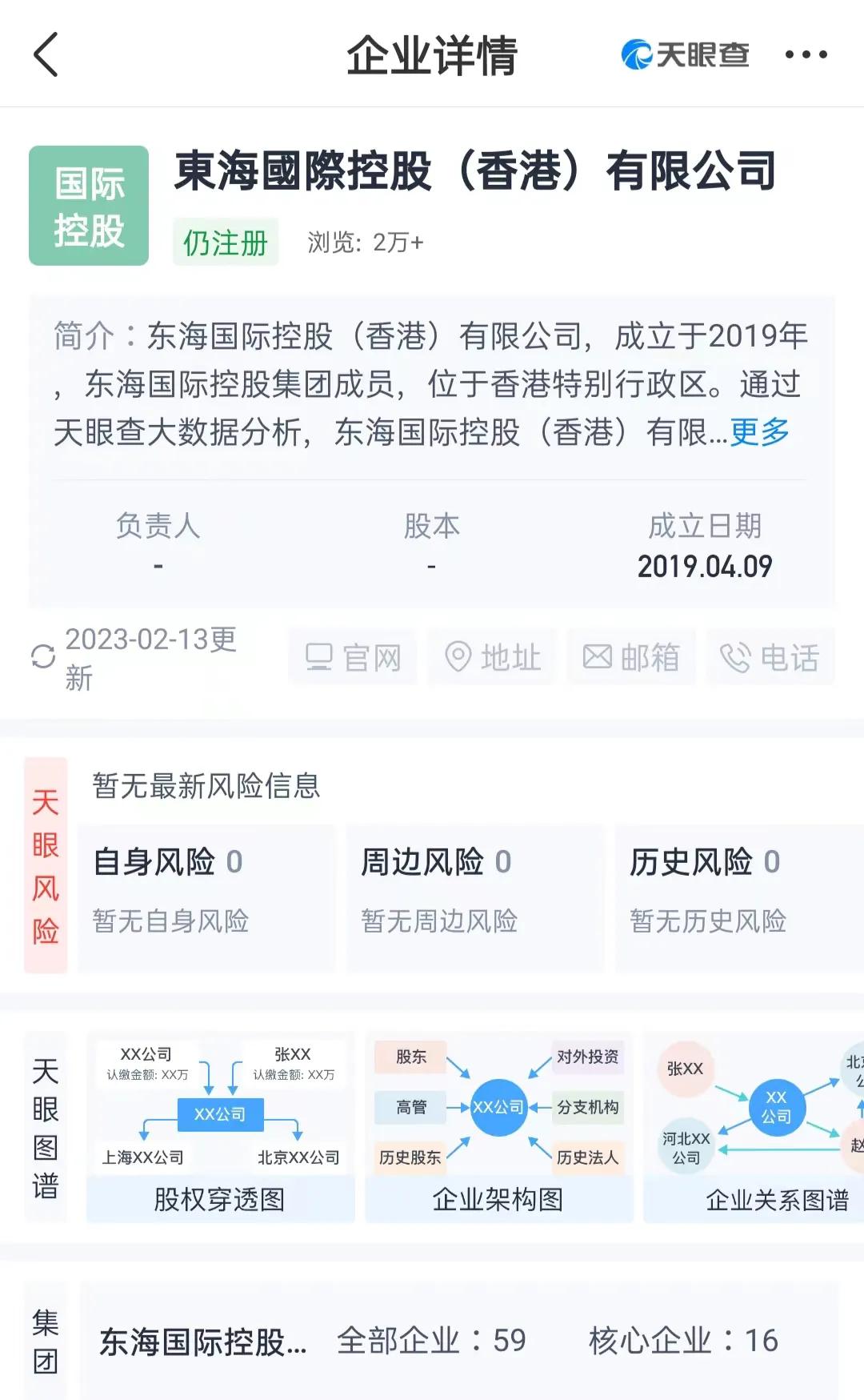Expand the intro with 更多 link
Viewport: 864px width, 1400px height.
[759, 432]
